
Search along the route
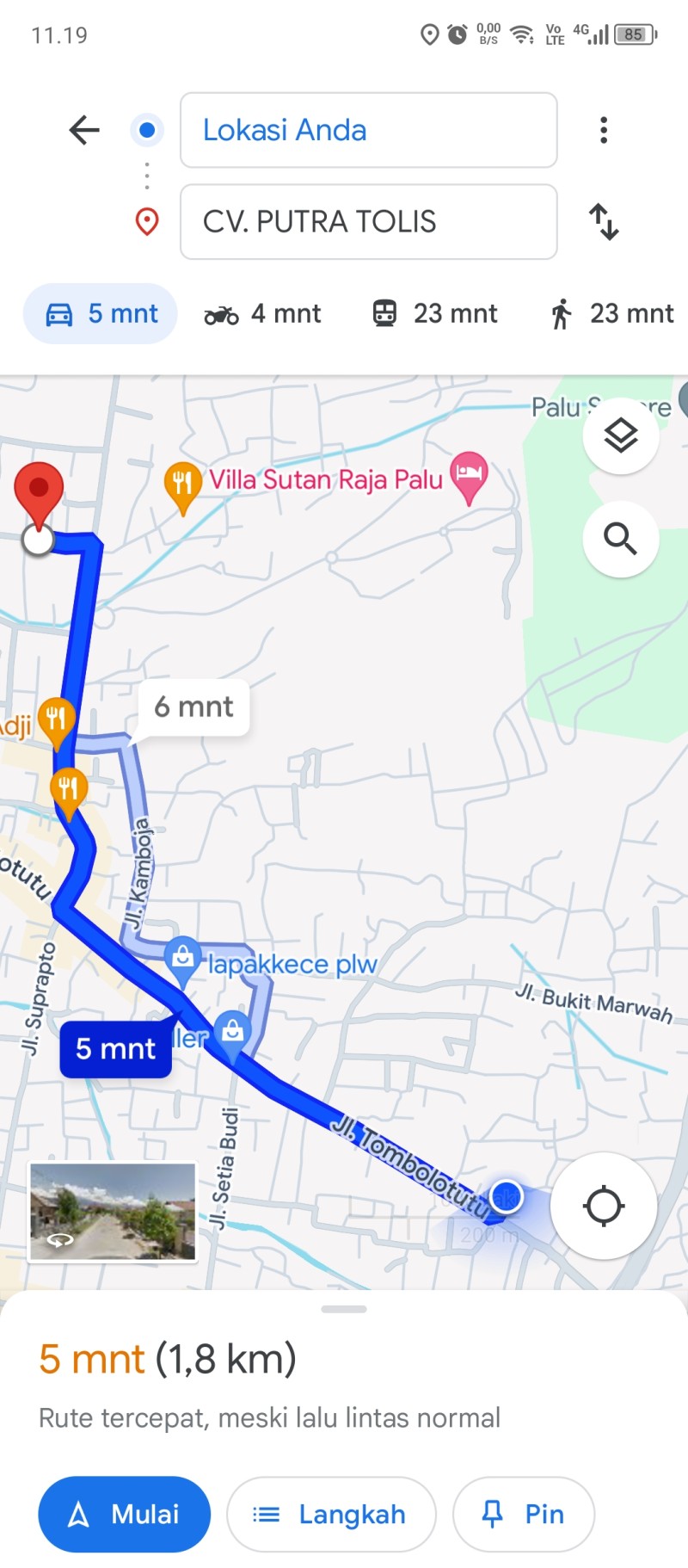click(621, 539)
